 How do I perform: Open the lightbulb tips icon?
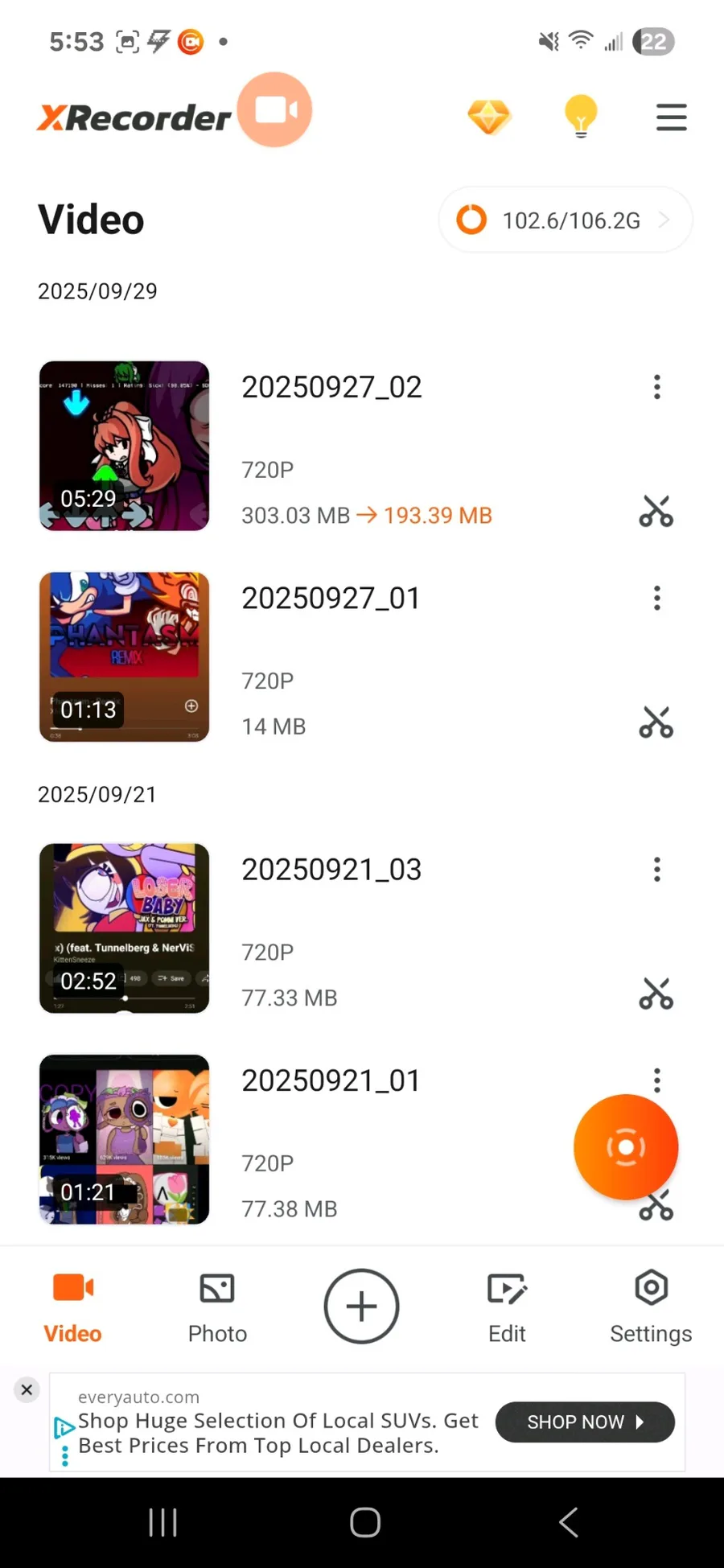pyautogui.click(x=580, y=117)
